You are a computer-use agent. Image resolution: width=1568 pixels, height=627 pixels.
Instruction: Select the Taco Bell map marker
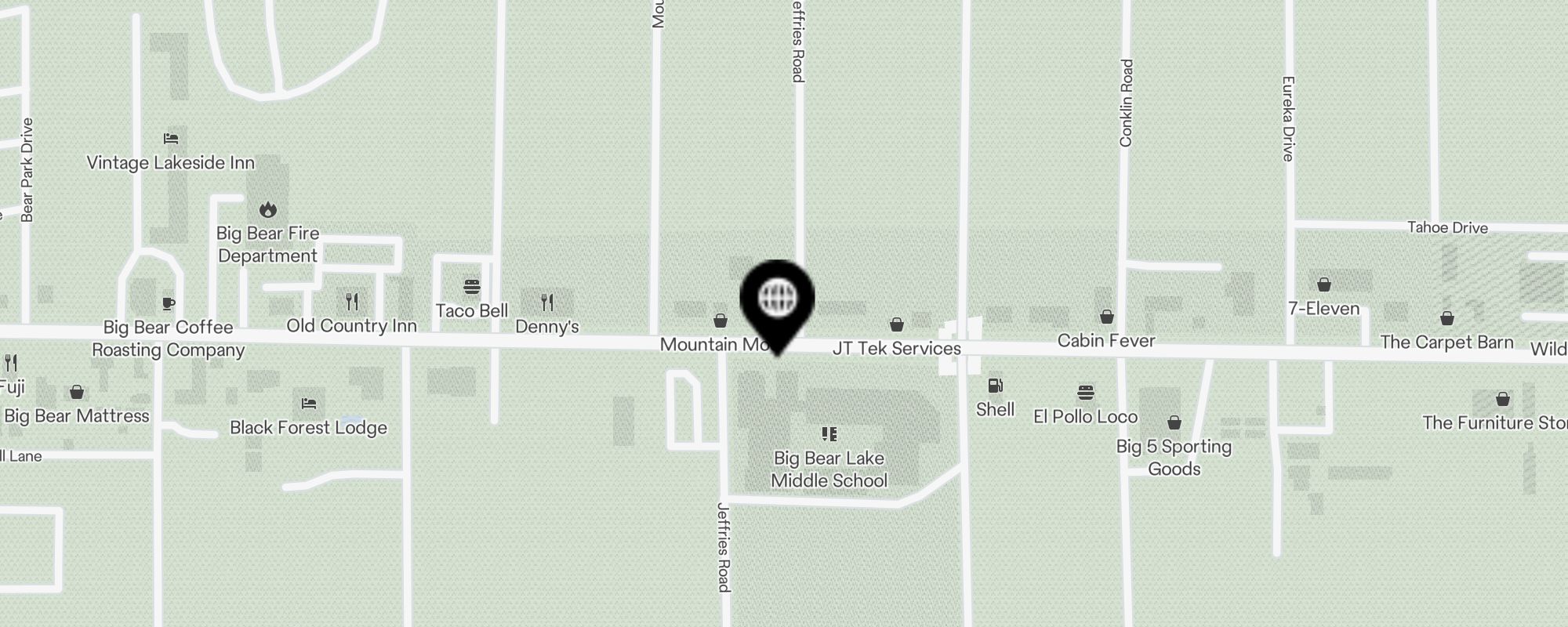click(471, 287)
